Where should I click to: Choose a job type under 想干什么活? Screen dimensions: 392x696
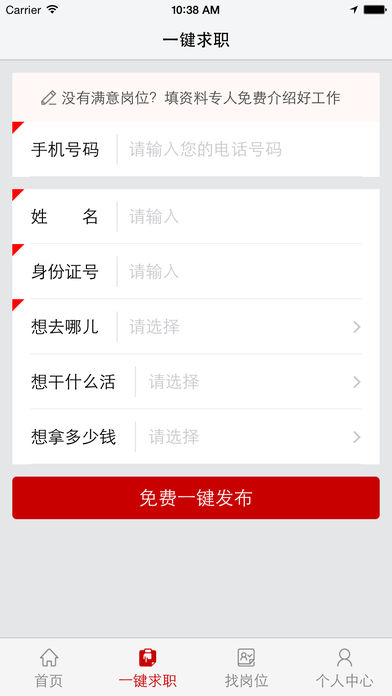click(x=196, y=382)
